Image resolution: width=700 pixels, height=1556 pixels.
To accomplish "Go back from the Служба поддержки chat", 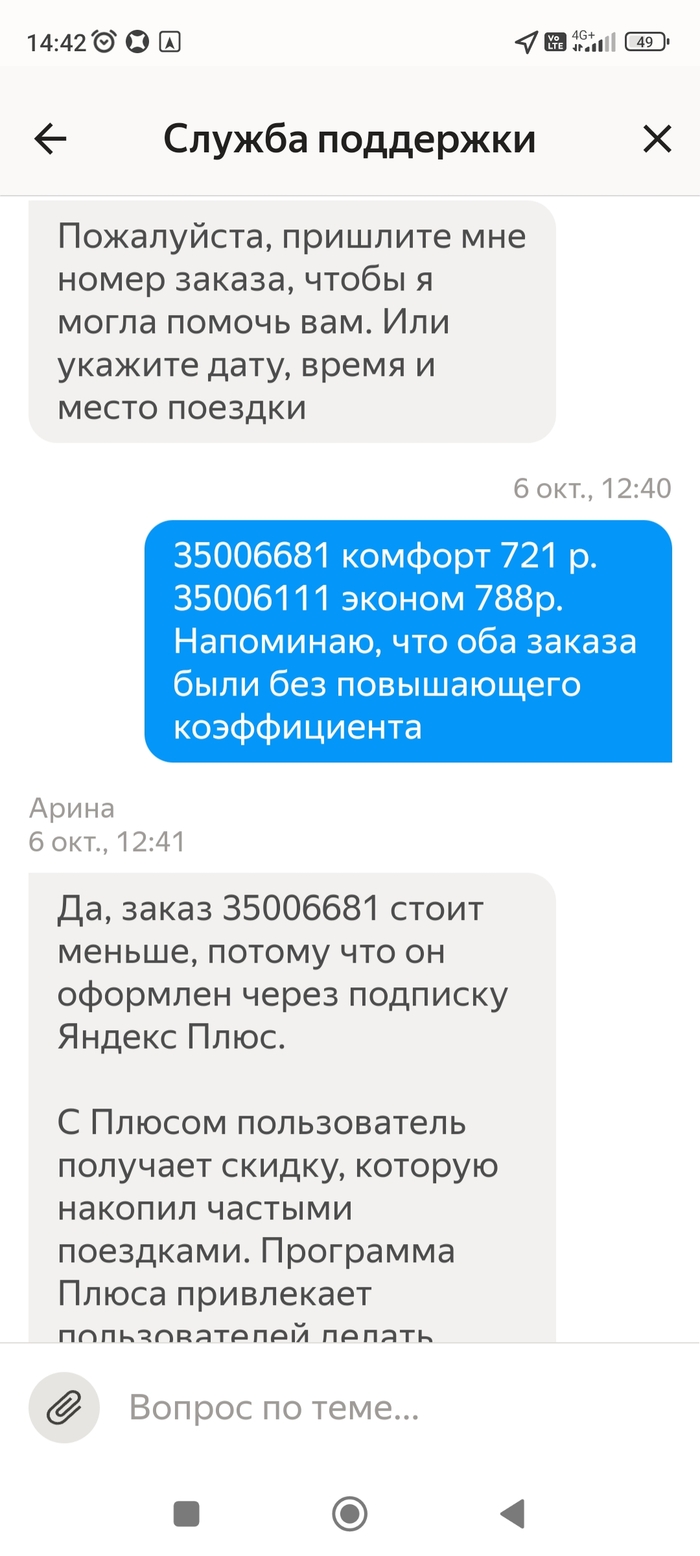I will tap(50, 139).
